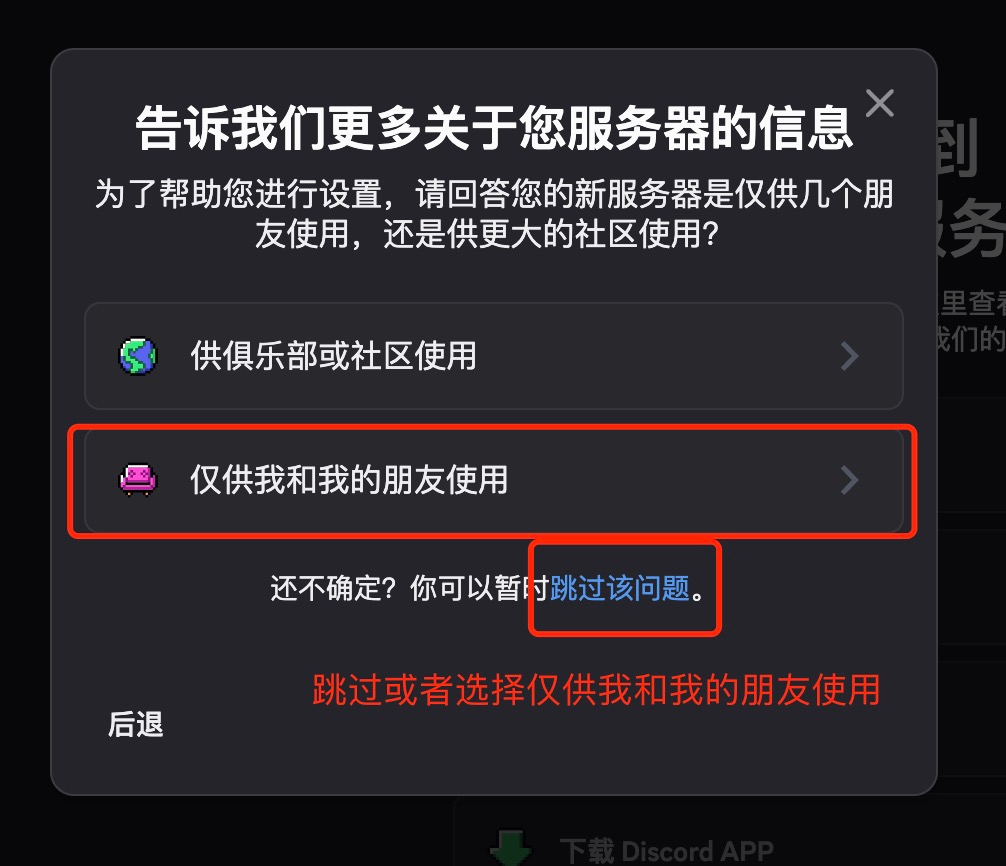The image size is (1006, 866).
Task: Close the server info dialog
Action: tap(879, 103)
